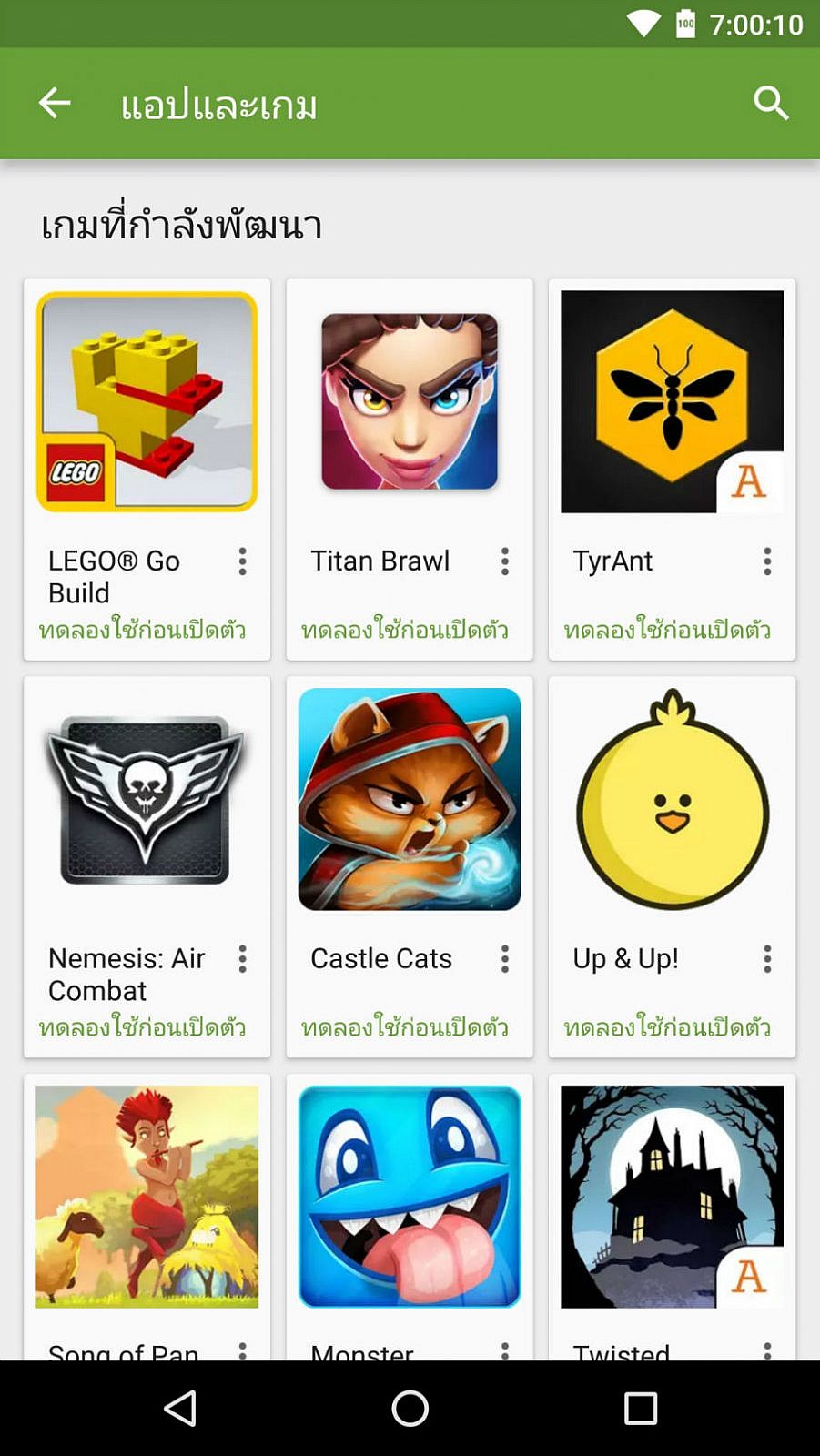820x1456 pixels.
Task: View the Titan Brawl game card
Action: [409, 402]
